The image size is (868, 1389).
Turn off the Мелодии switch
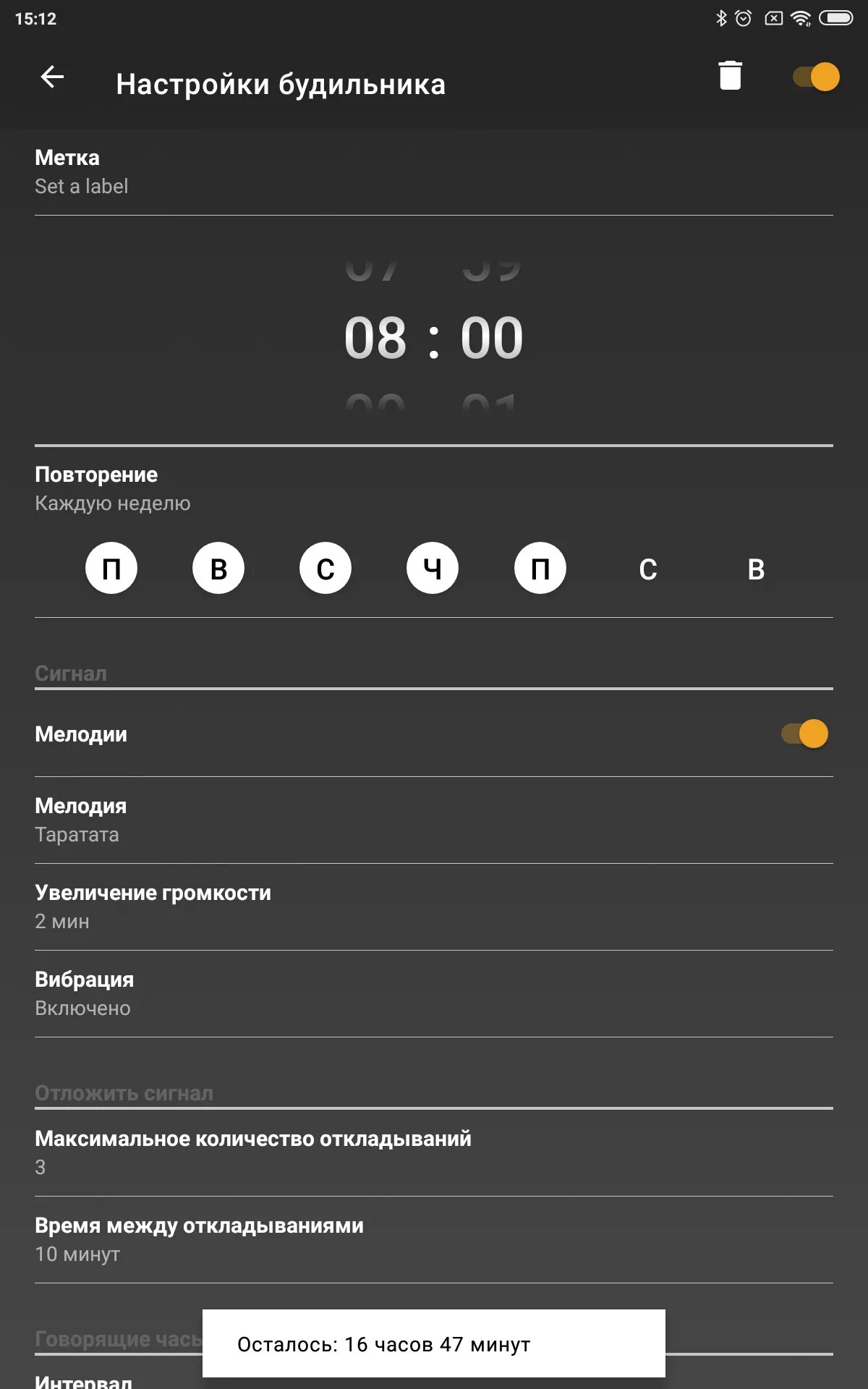pos(804,734)
